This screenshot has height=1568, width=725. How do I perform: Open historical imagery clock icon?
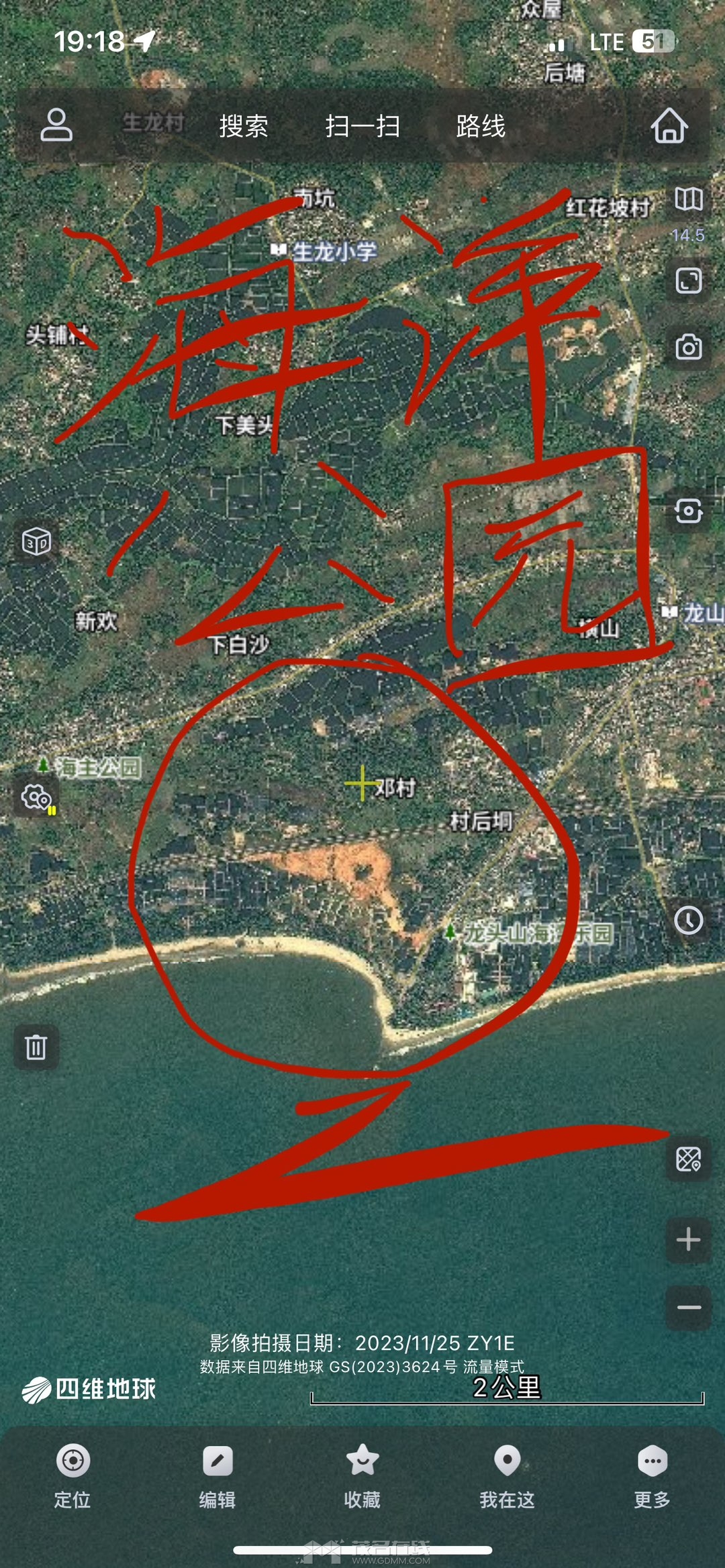tap(689, 921)
